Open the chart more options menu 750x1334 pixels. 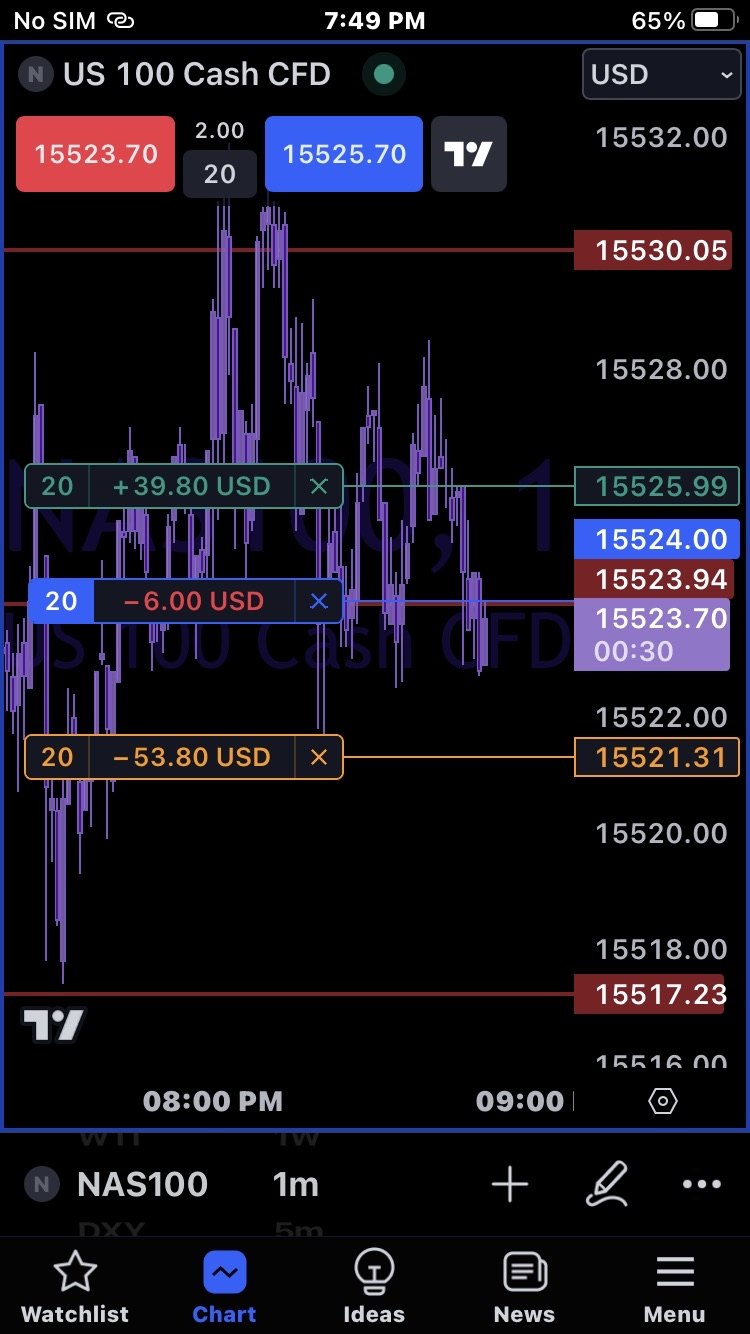[701, 1184]
